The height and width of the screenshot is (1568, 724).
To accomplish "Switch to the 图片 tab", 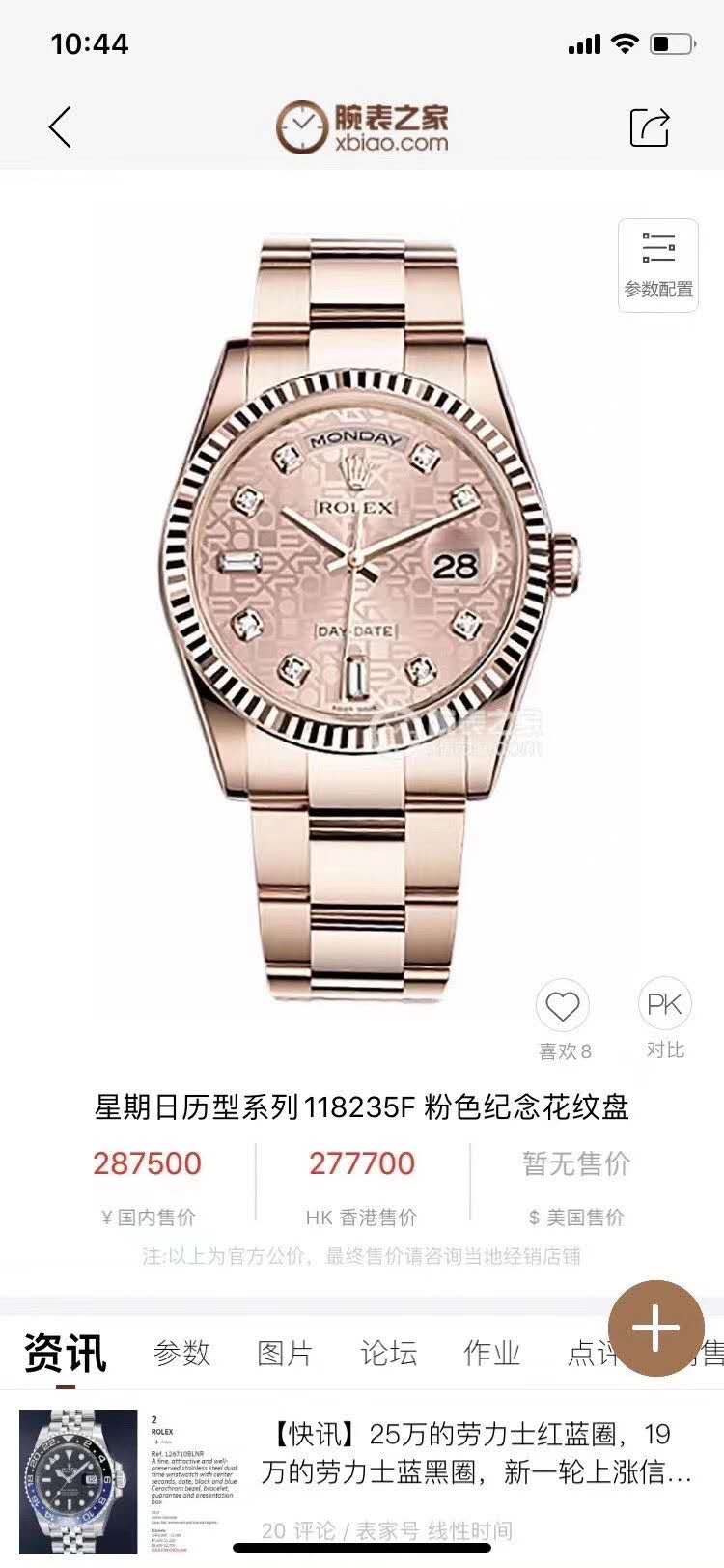I will tap(285, 1353).
